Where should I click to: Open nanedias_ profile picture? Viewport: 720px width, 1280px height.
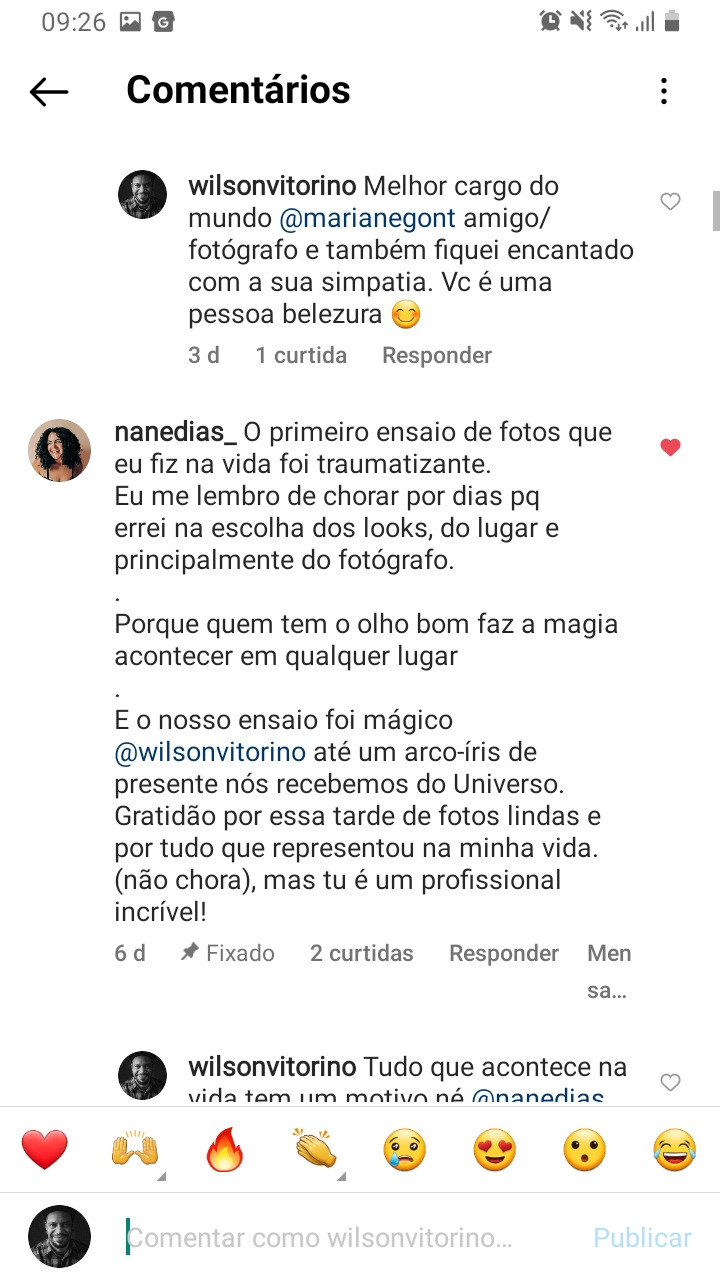[59, 450]
